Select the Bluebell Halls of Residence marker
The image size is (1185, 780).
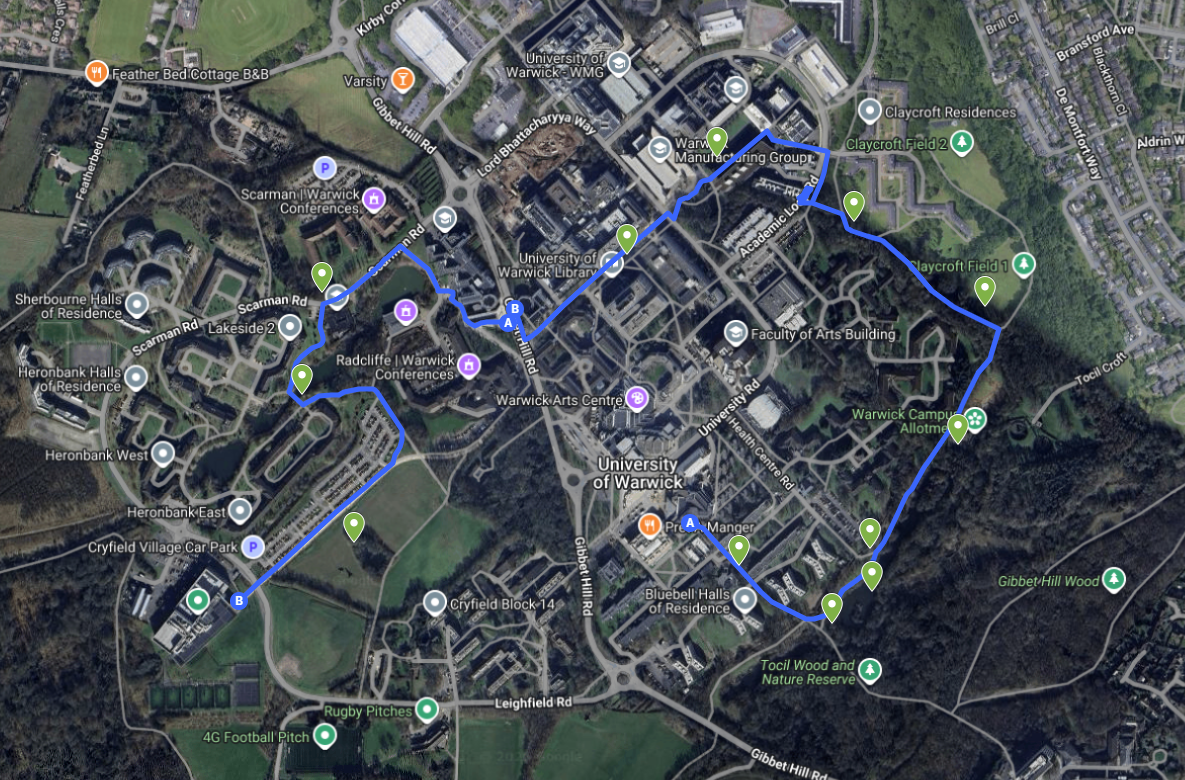point(744,600)
